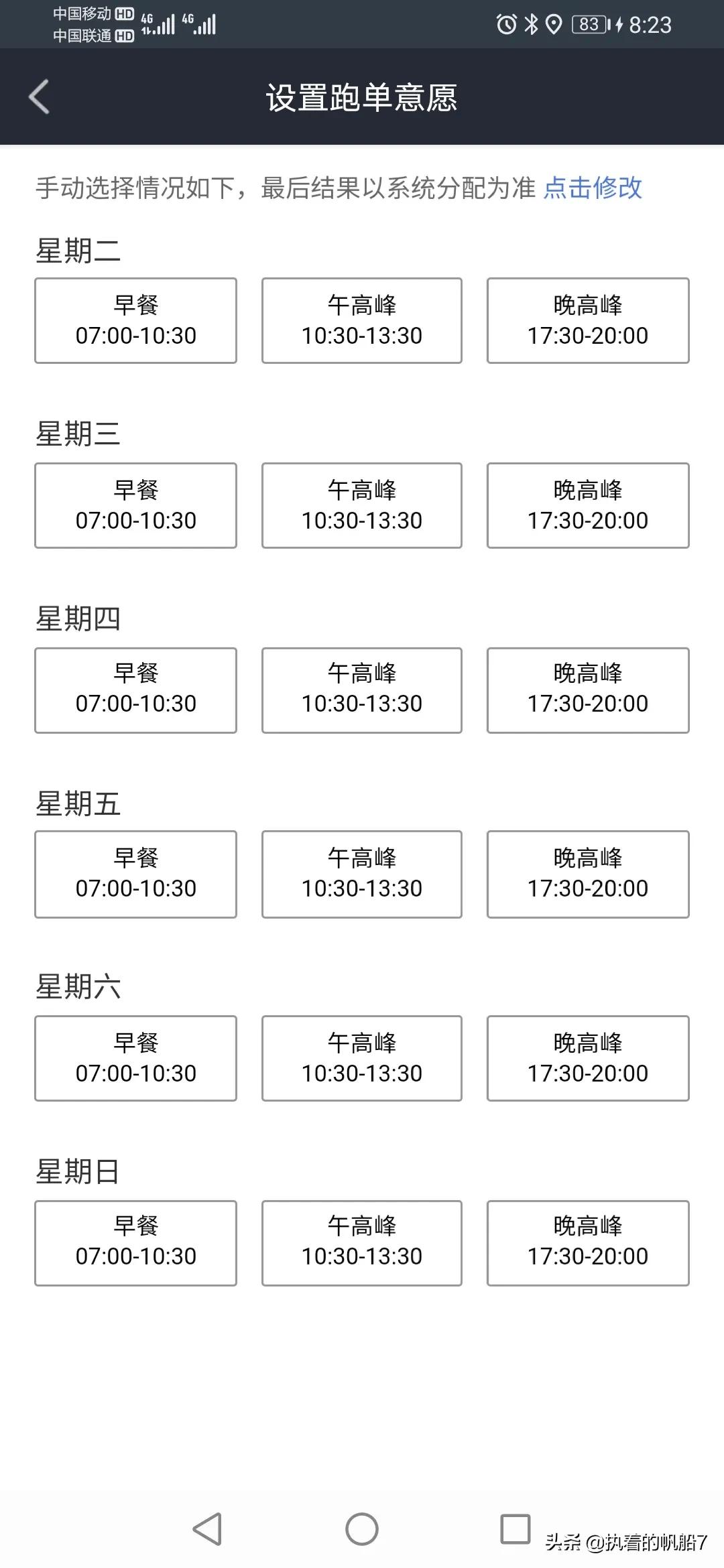Toggle 星期六 午高峰 10:30-13:30 slot
The height and width of the screenshot is (1568, 724).
click(x=361, y=1059)
